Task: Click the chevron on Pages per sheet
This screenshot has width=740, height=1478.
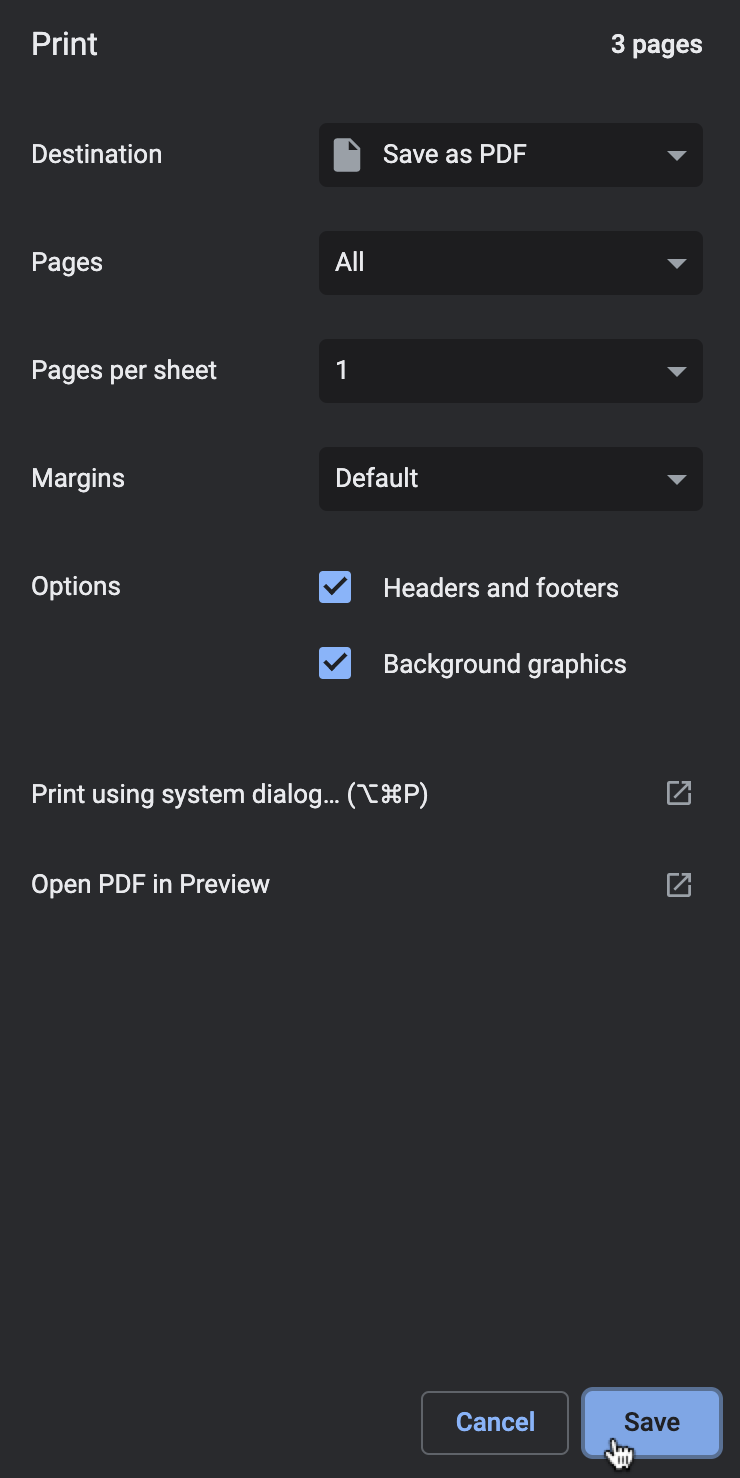Action: click(676, 370)
